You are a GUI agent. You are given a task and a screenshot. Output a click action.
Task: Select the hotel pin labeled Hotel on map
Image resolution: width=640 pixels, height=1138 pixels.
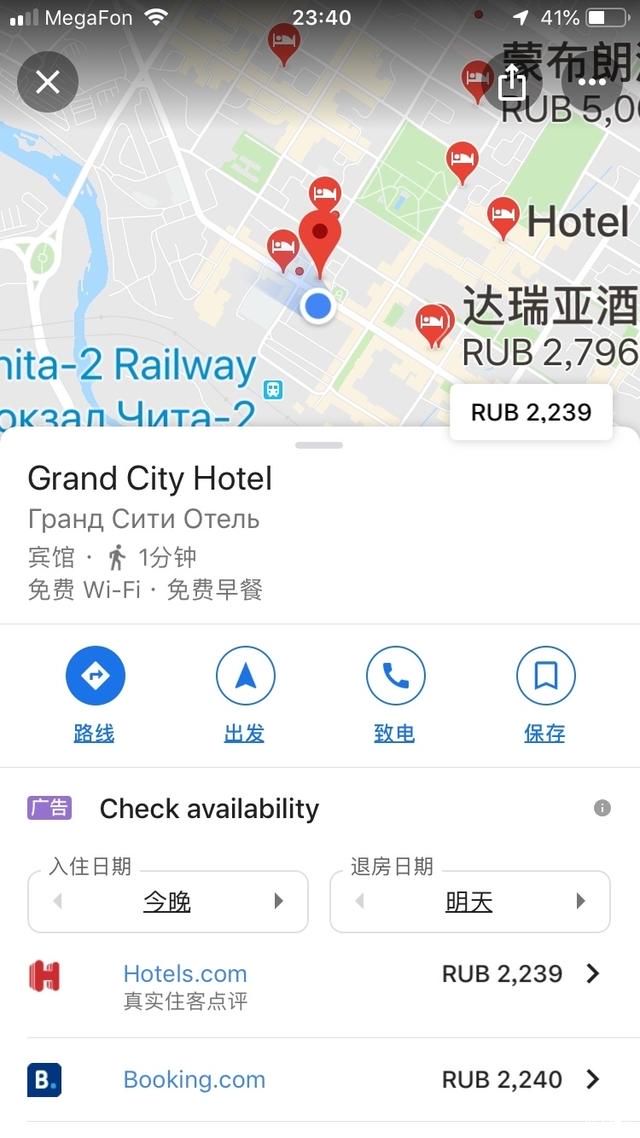(x=503, y=218)
